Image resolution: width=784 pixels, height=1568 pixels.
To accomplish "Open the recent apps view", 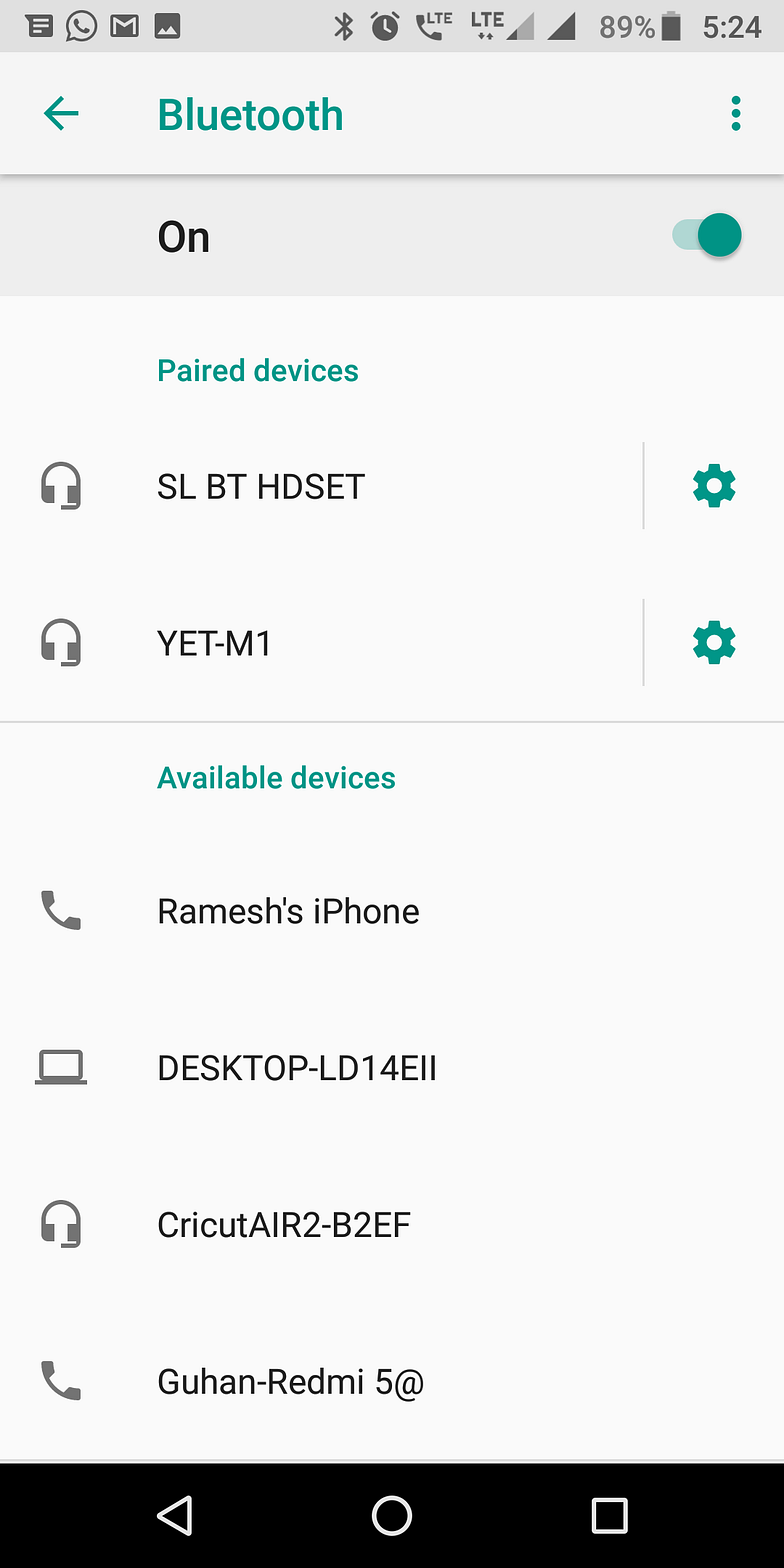I will click(x=609, y=1516).
